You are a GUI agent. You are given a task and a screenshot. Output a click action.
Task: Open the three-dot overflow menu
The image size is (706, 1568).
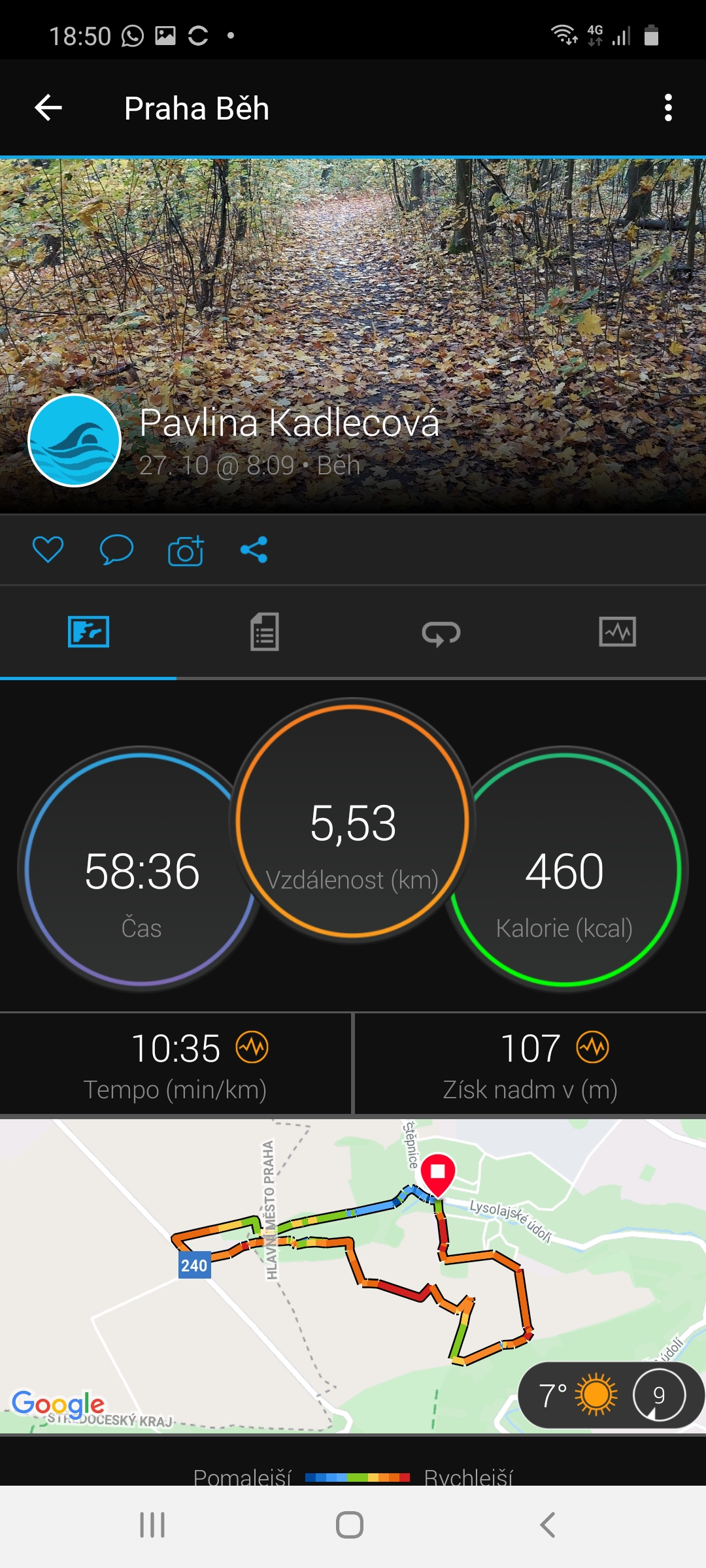tap(668, 108)
